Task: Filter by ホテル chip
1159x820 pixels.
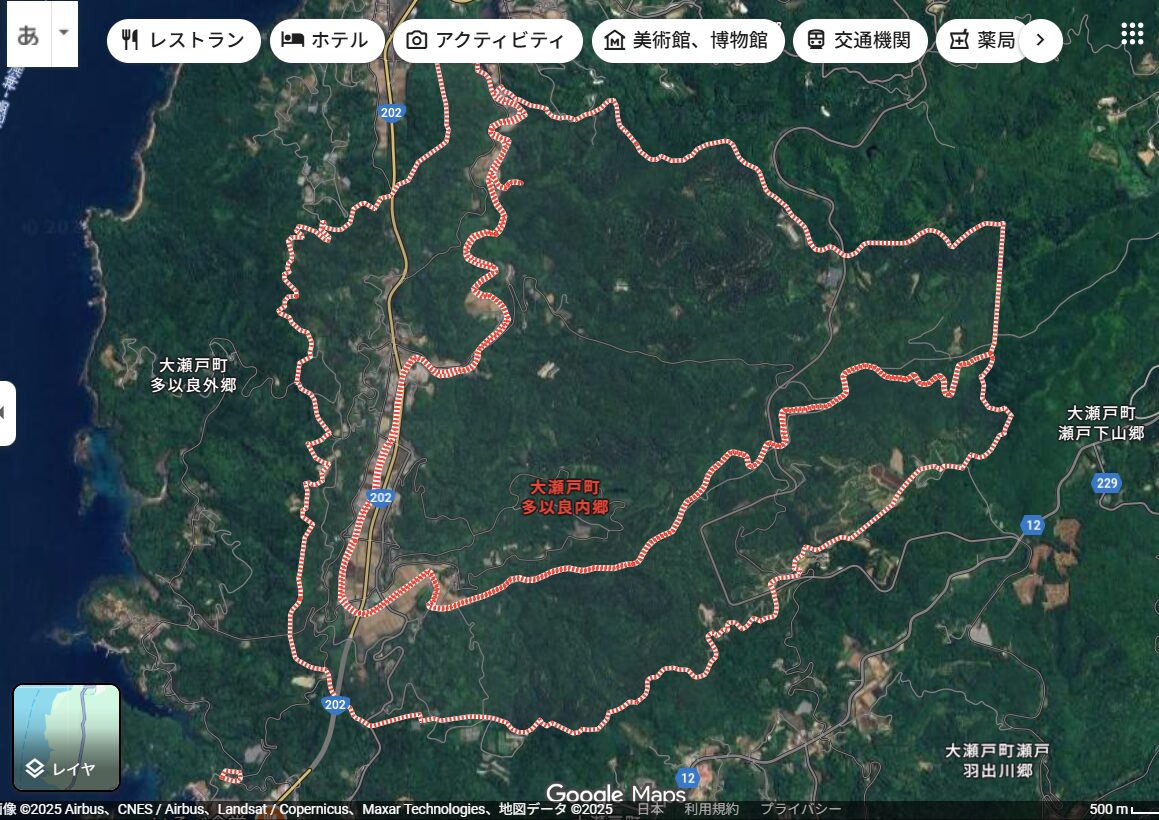Action: point(326,41)
